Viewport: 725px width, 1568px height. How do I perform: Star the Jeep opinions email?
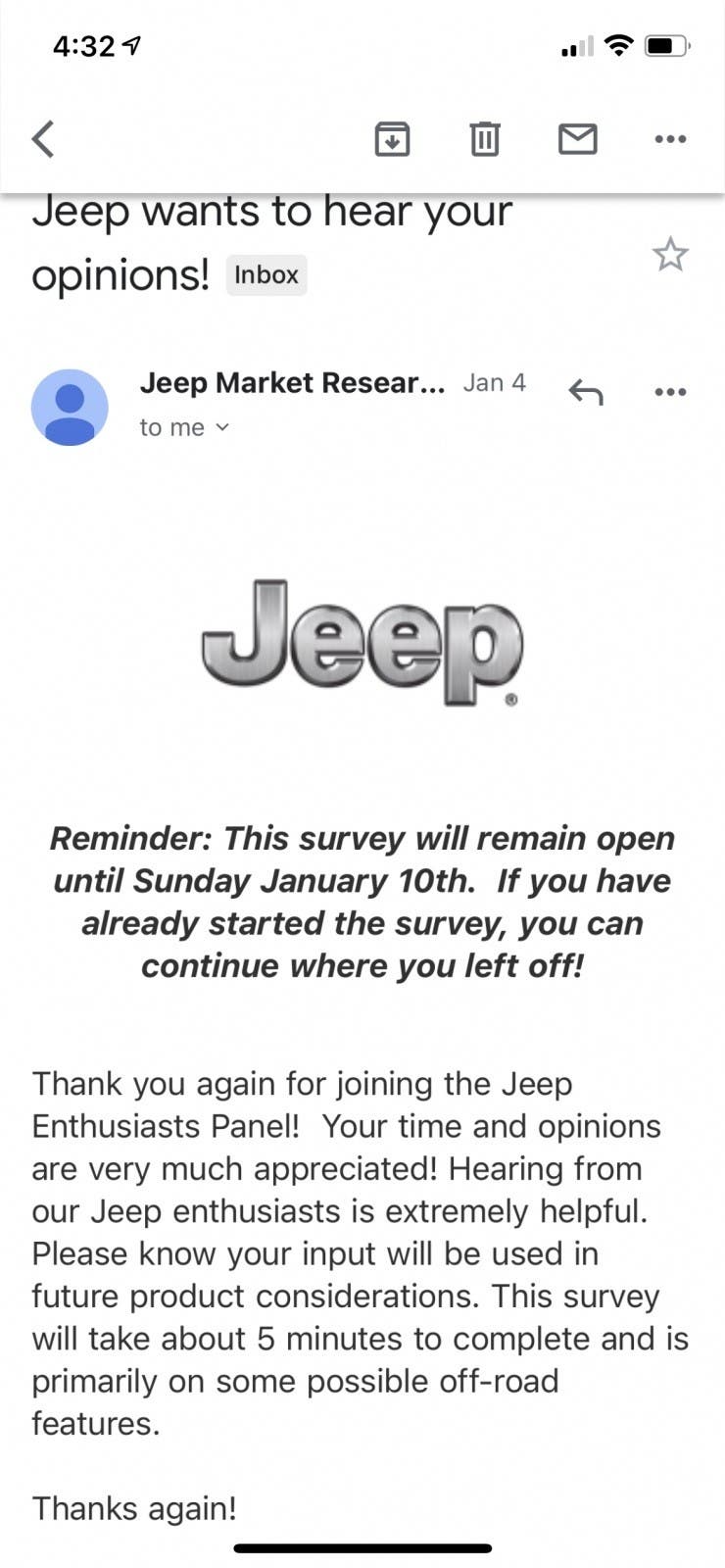coord(670,255)
